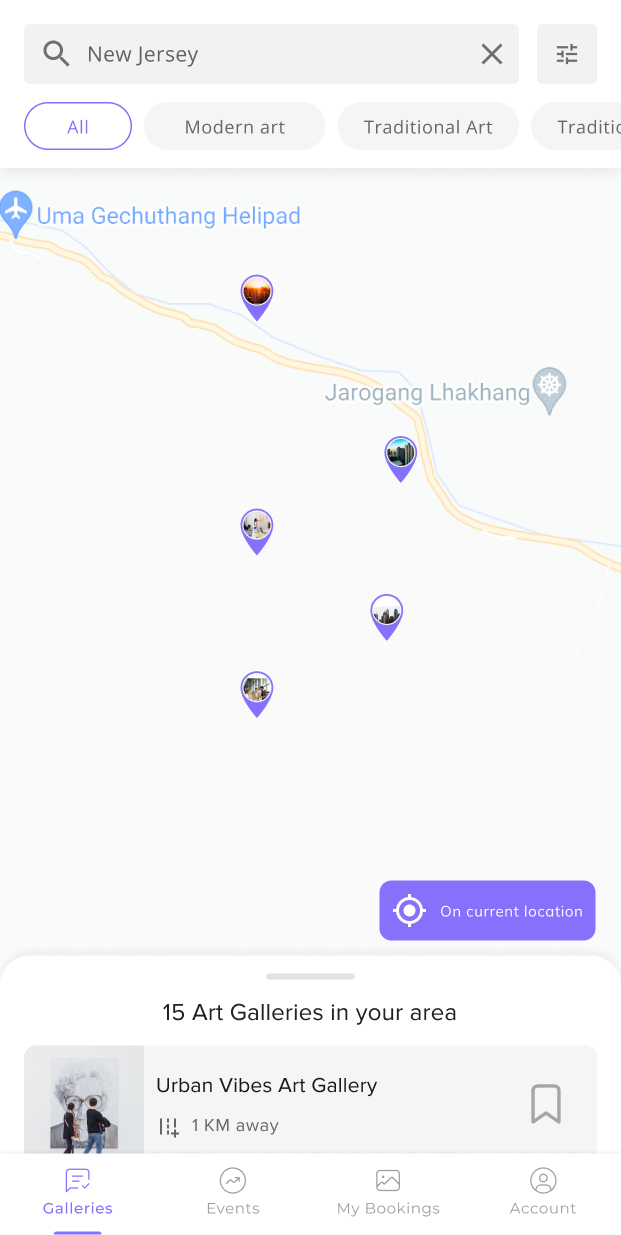Switch to the Events tab
The image size is (621, 1235).
pos(233,1192)
